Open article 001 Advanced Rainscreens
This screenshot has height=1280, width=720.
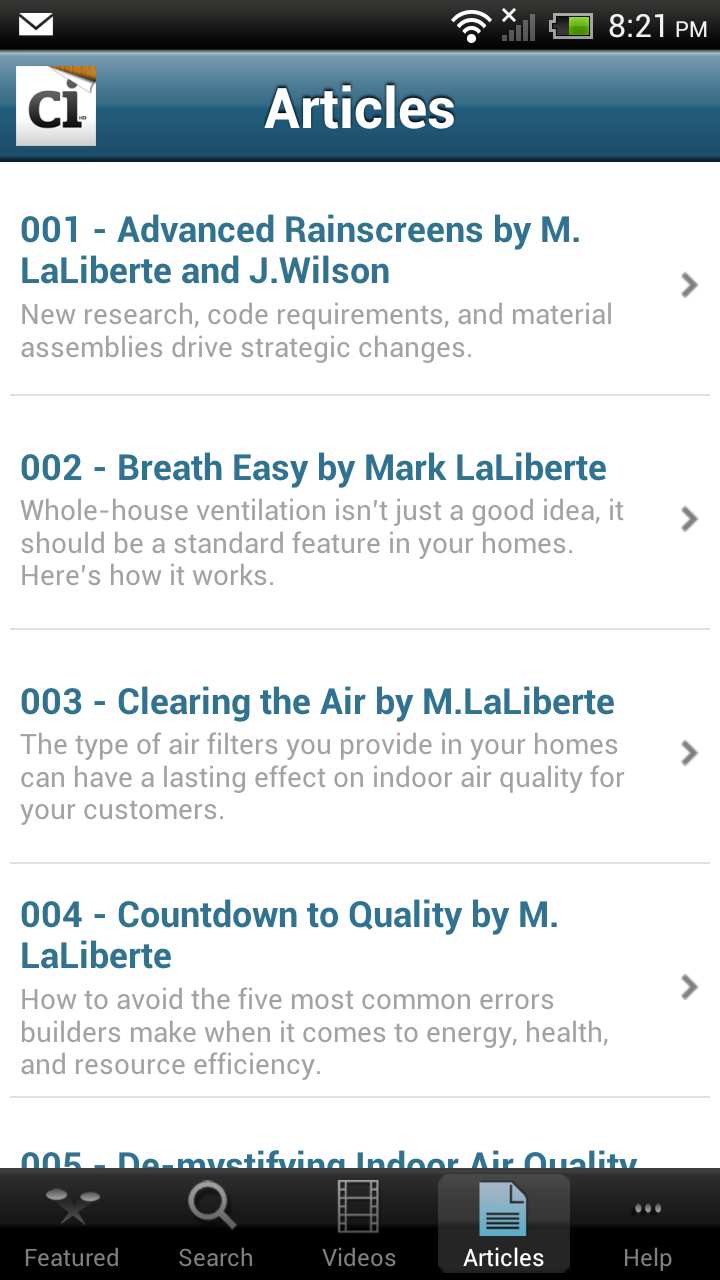point(300,250)
